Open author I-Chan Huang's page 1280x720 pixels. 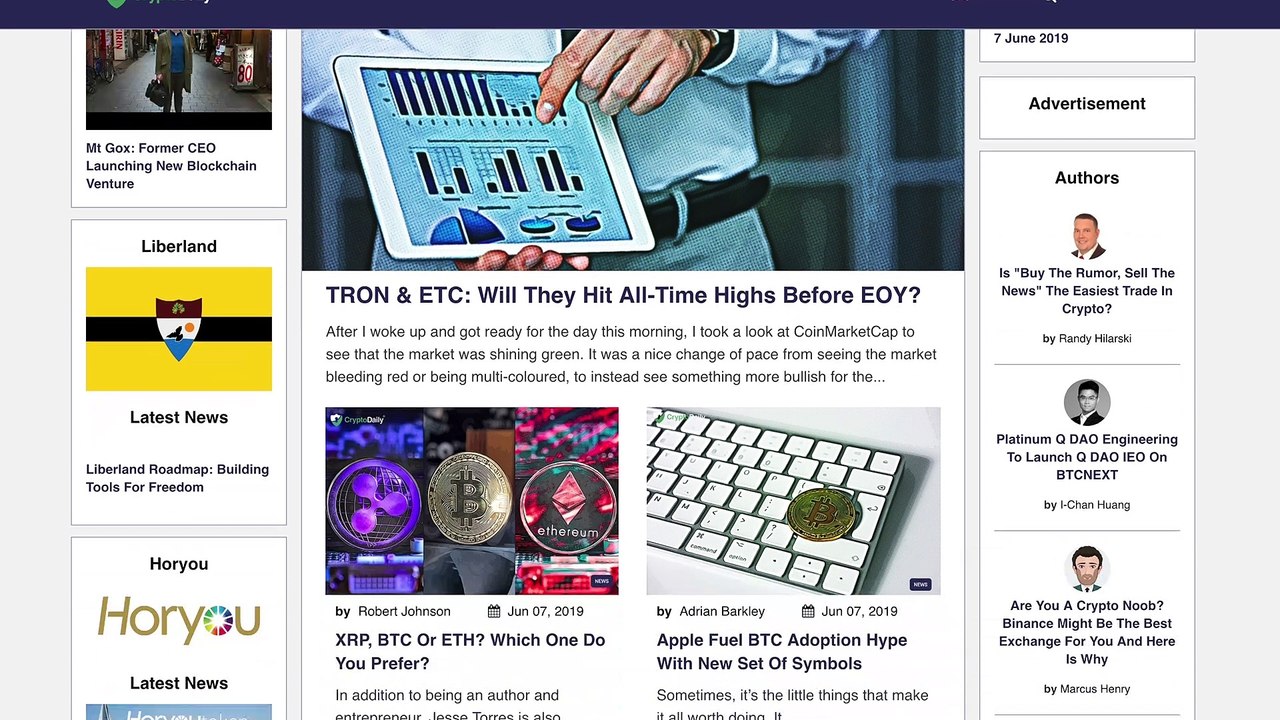pos(1095,505)
